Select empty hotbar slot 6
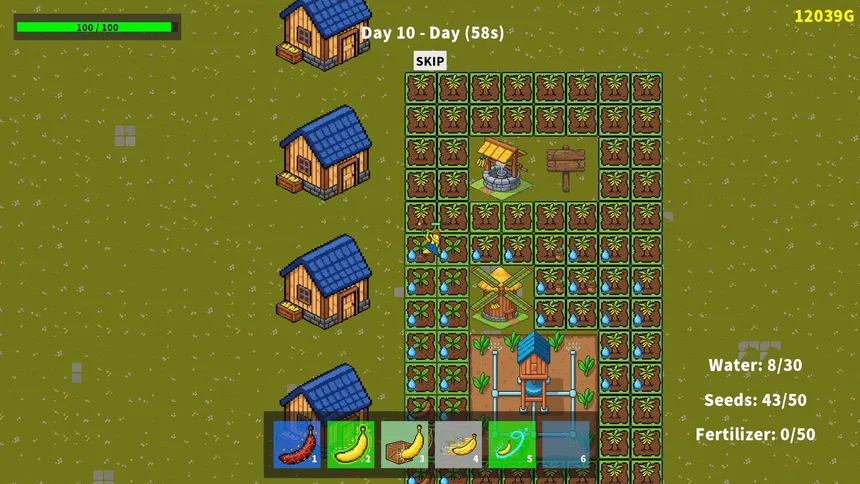The height and width of the screenshot is (484, 860). coord(566,444)
